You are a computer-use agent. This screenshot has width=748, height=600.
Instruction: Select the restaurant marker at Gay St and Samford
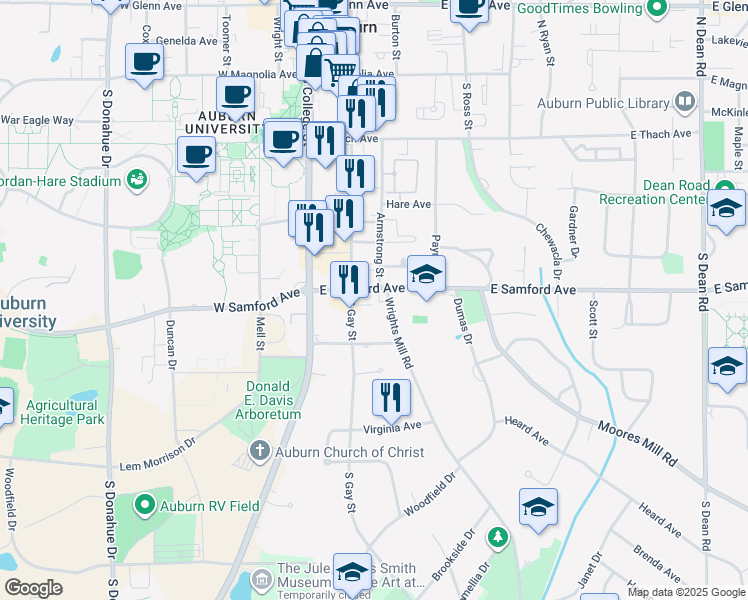[348, 279]
